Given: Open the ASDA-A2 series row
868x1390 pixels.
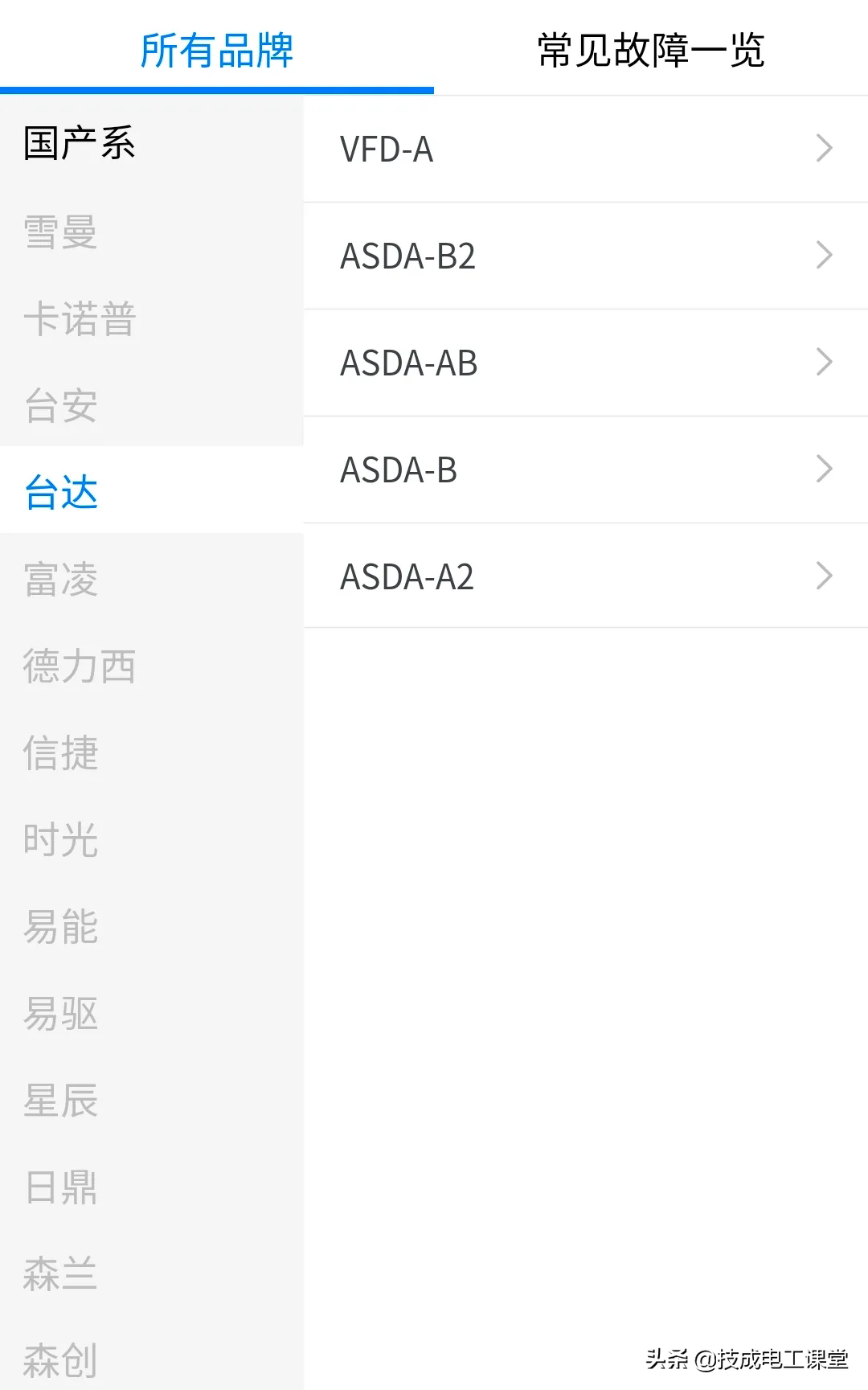Looking at the screenshot, I should (x=585, y=576).
